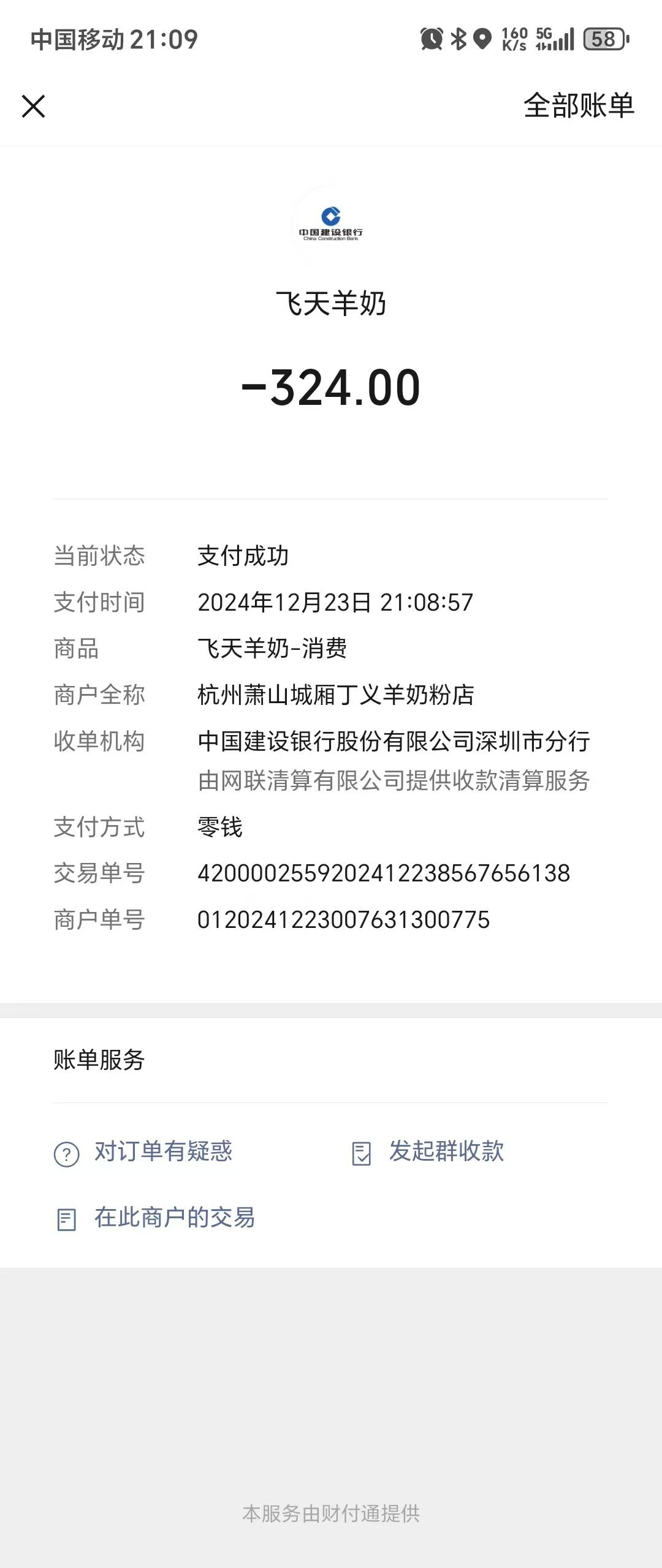Image resolution: width=662 pixels, height=1568 pixels.
Task: Close the payment detail page
Action: click(x=34, y=106)
